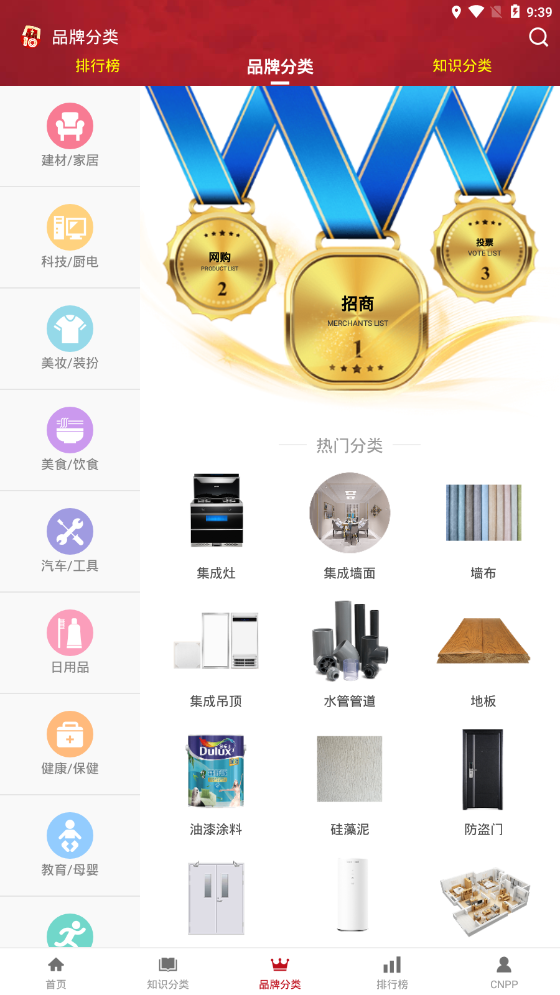The width and height of the screenshot is (560, 995).
Task: View the 油漆涂料 category
Action: pos(216,783)
